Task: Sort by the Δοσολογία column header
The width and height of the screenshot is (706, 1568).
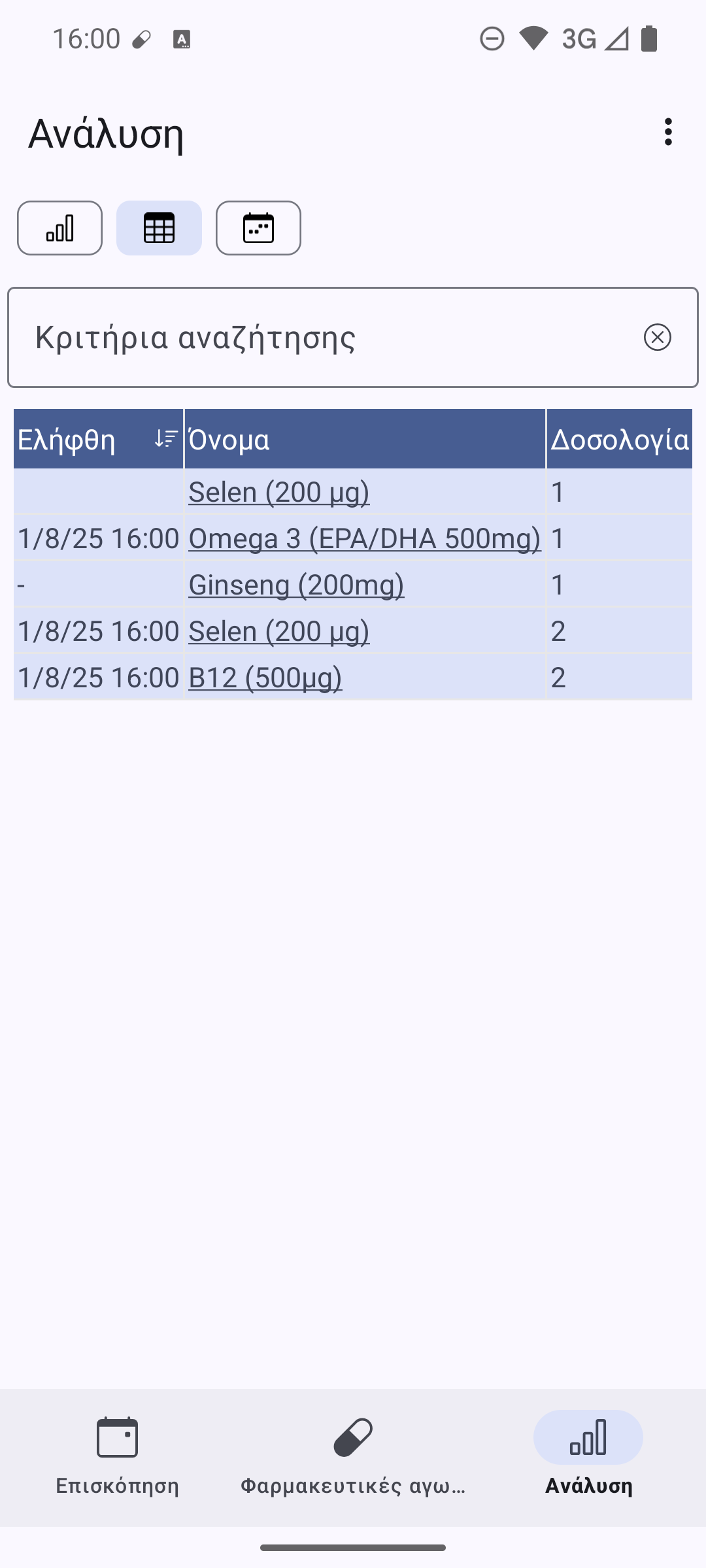Action: click(x=618, y=439)
